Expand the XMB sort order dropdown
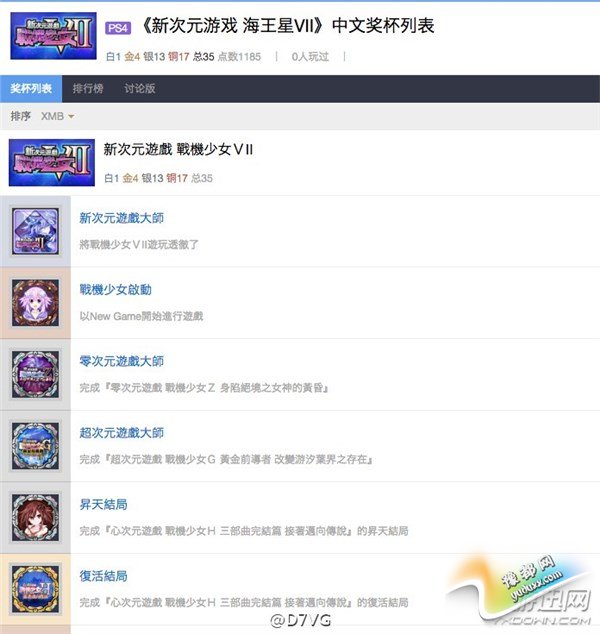This screenshot has height=634, width=600. [x=57, y=117]
